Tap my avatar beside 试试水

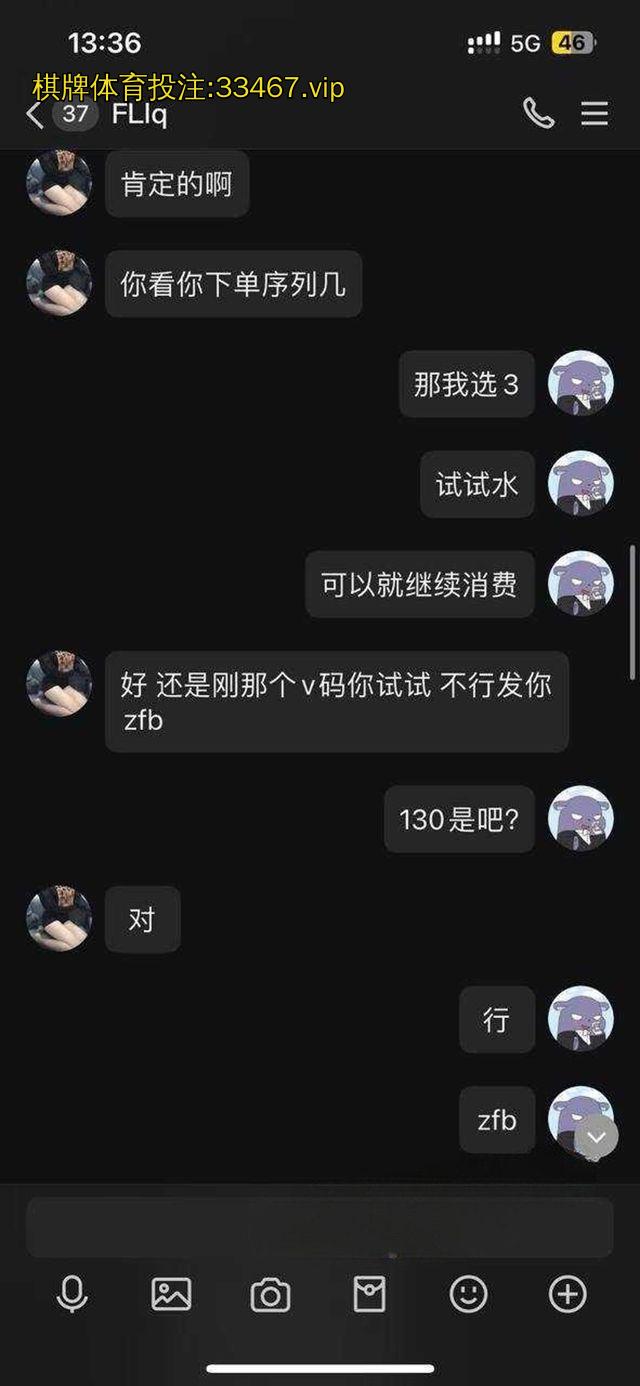tap(581, 484)
